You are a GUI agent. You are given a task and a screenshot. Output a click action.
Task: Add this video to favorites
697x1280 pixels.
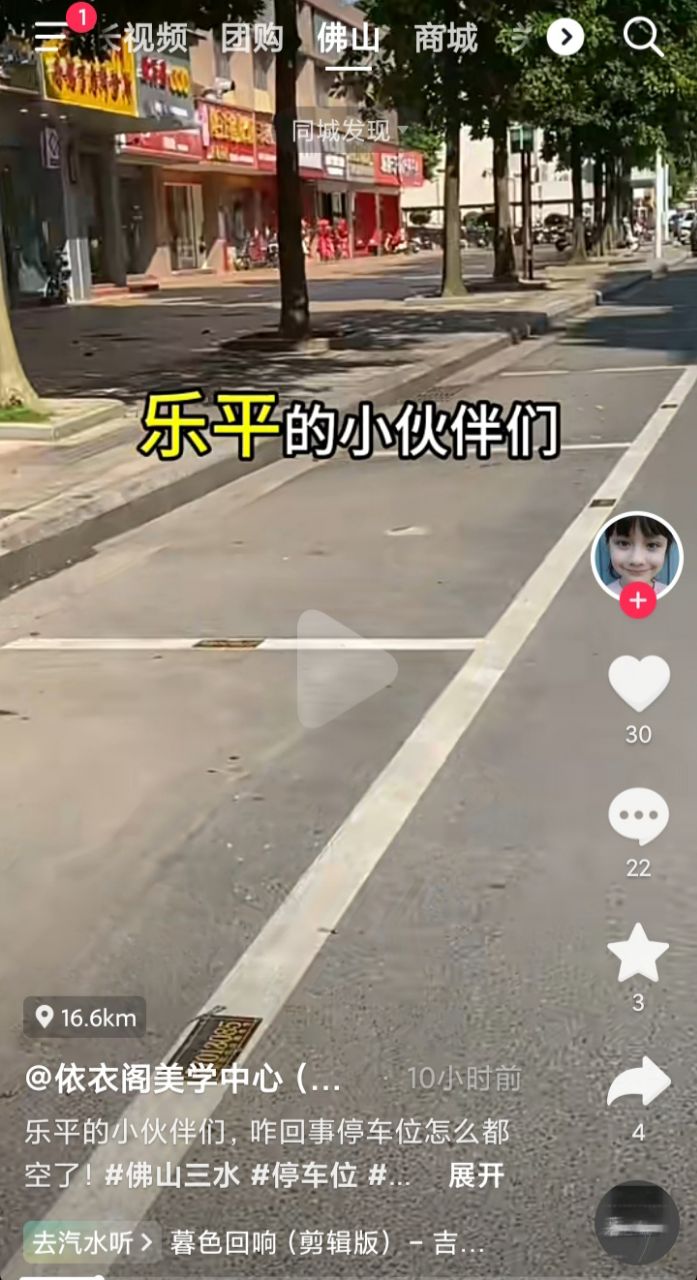click(x=638, y=953)
